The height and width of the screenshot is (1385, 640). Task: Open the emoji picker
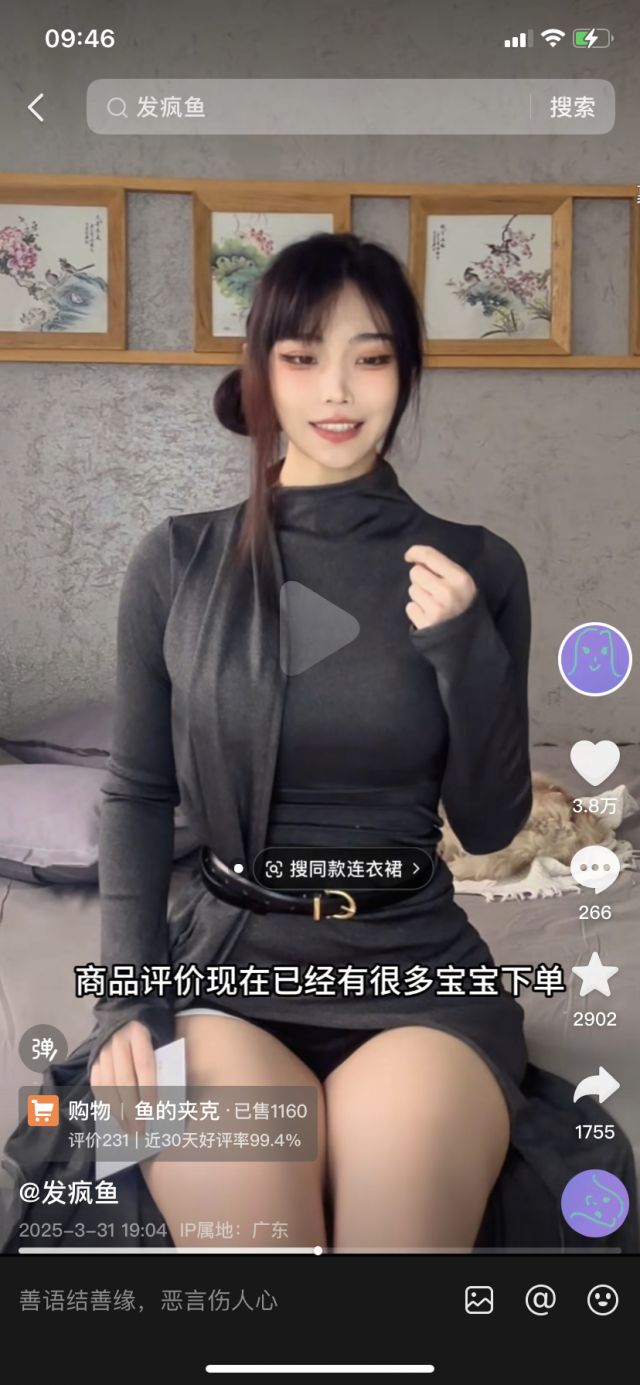tap(602, 1300)
